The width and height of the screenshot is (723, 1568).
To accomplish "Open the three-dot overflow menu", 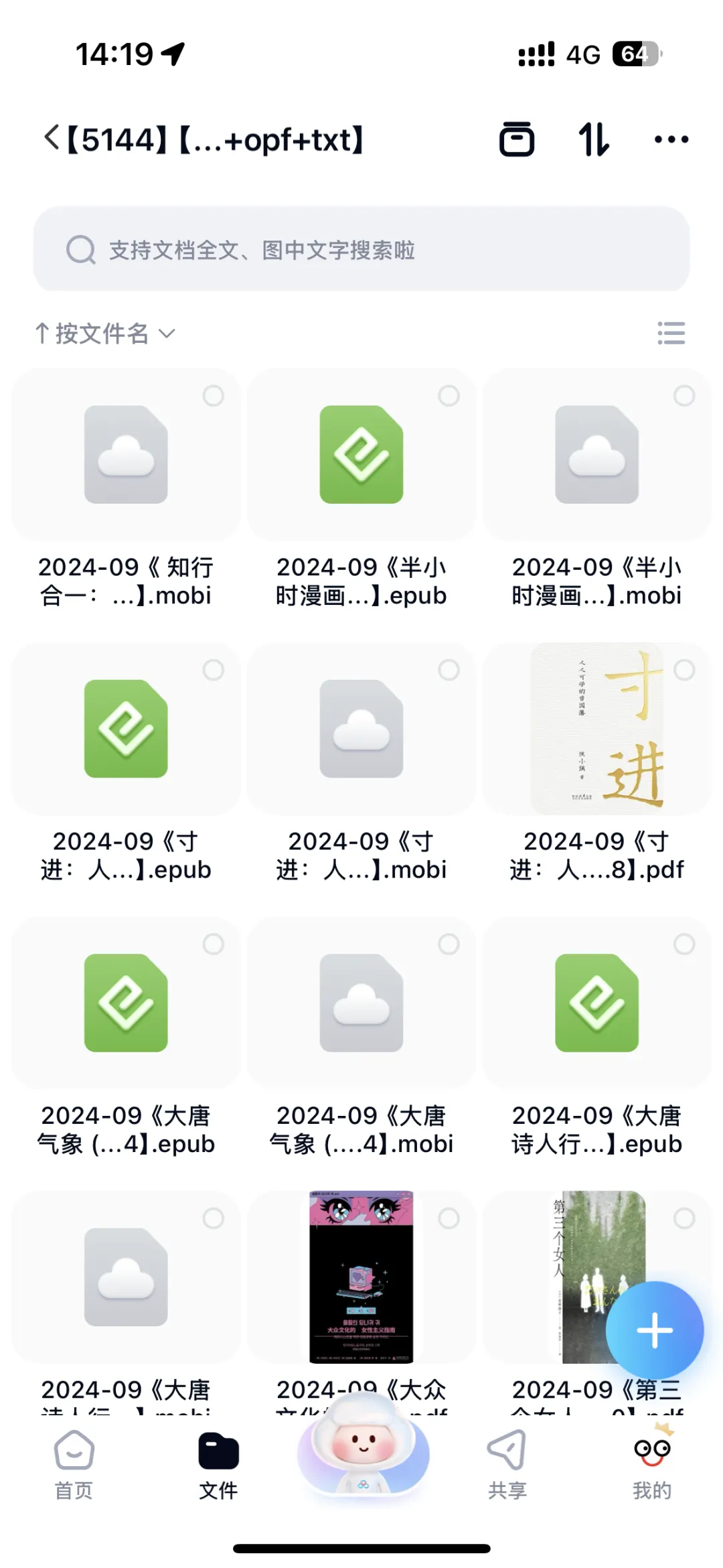I will click(671, 139).
